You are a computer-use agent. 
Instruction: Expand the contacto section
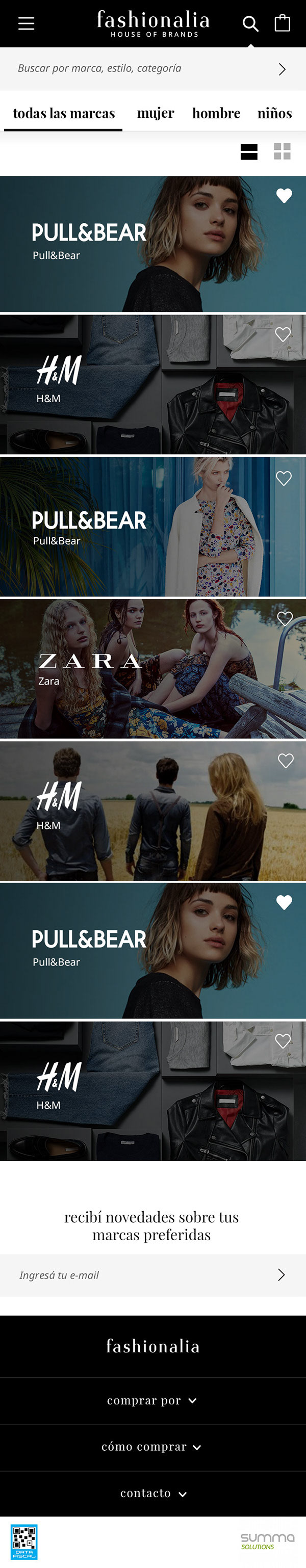(152, 1493)
